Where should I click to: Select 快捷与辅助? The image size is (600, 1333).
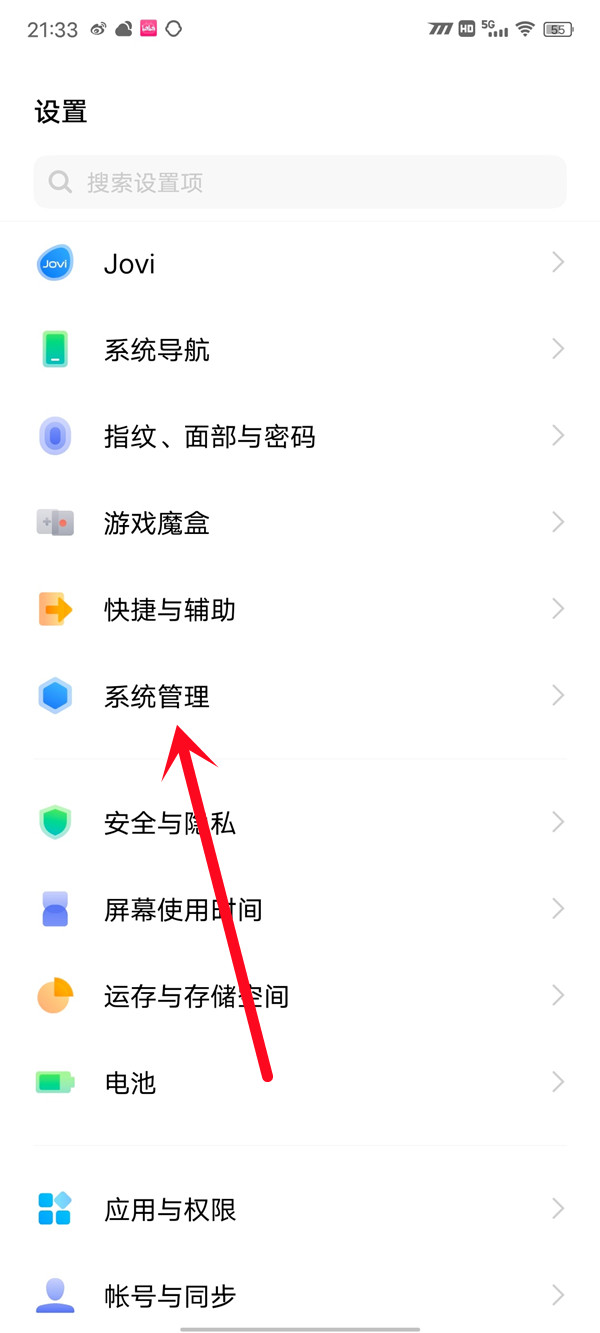pos(300,609)
